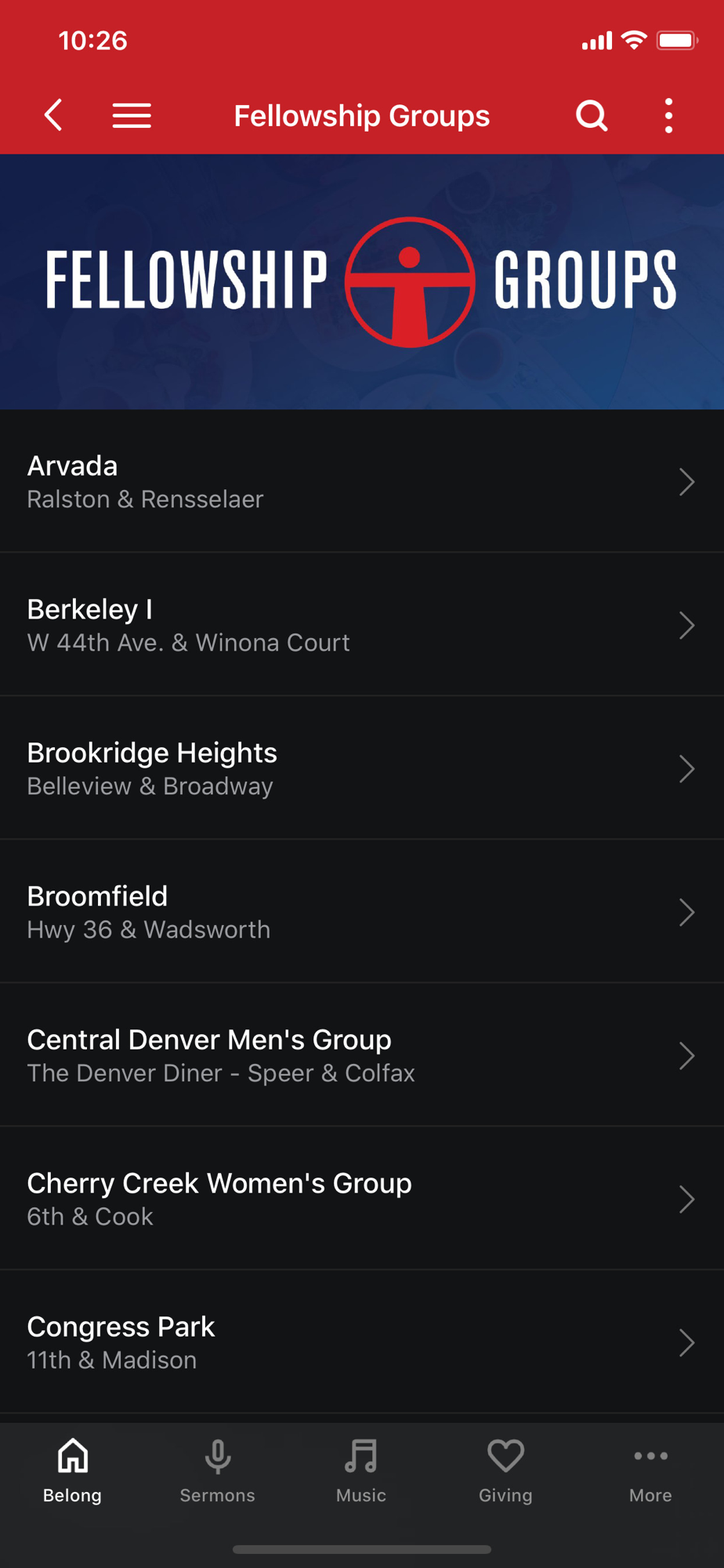Switch to the Belong tab
Viewport: 724px width, 1568px height.
click(72, 1471)
